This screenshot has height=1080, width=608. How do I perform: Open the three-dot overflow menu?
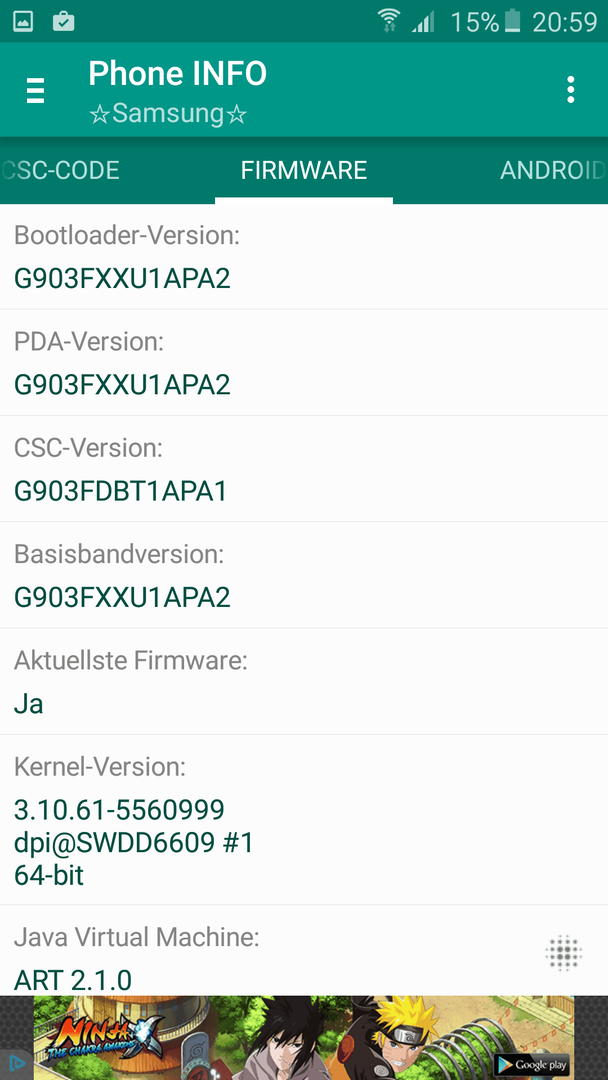click(x=570, y=90)
